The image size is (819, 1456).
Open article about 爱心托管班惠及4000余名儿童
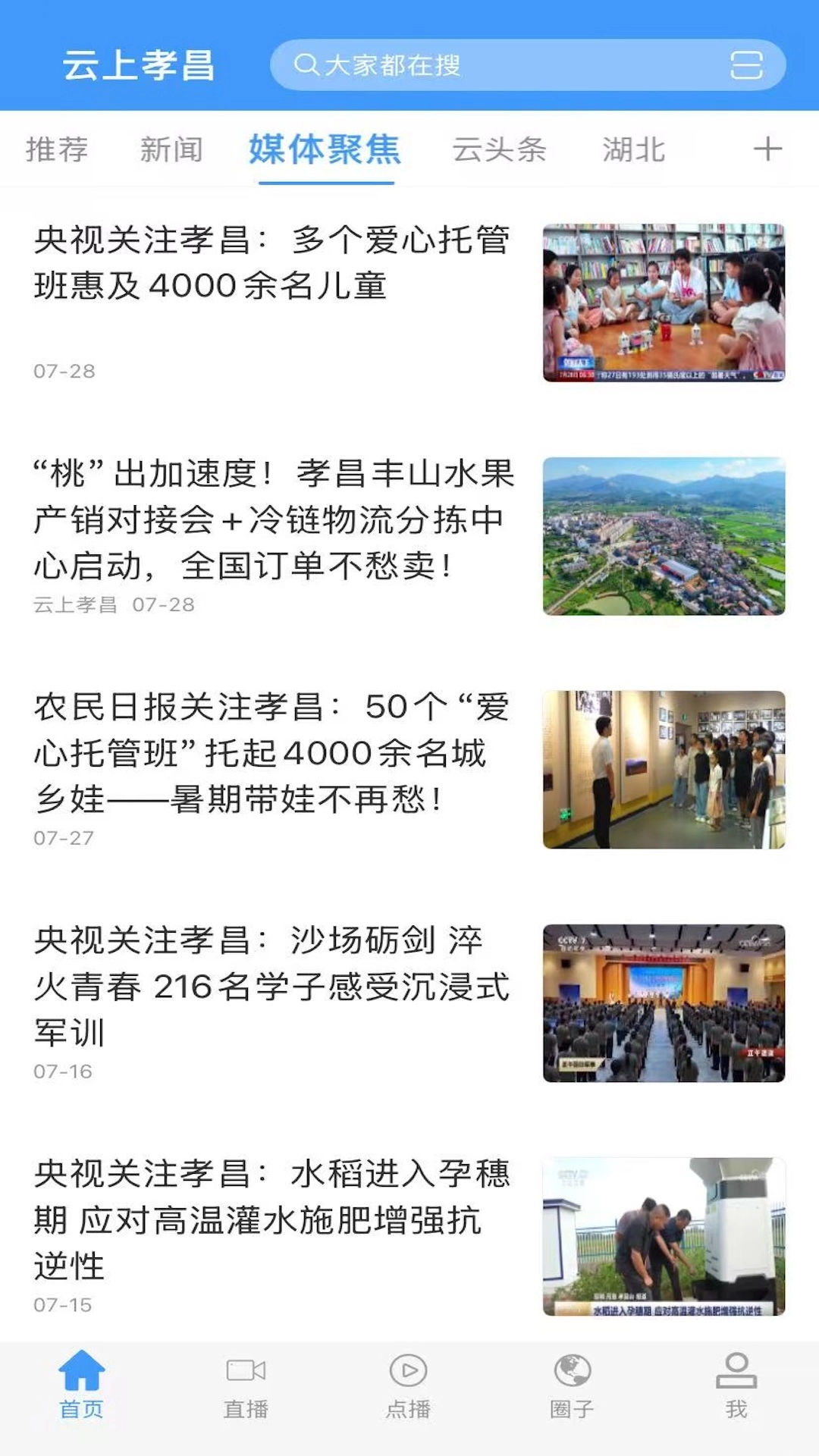coord(273,263)
